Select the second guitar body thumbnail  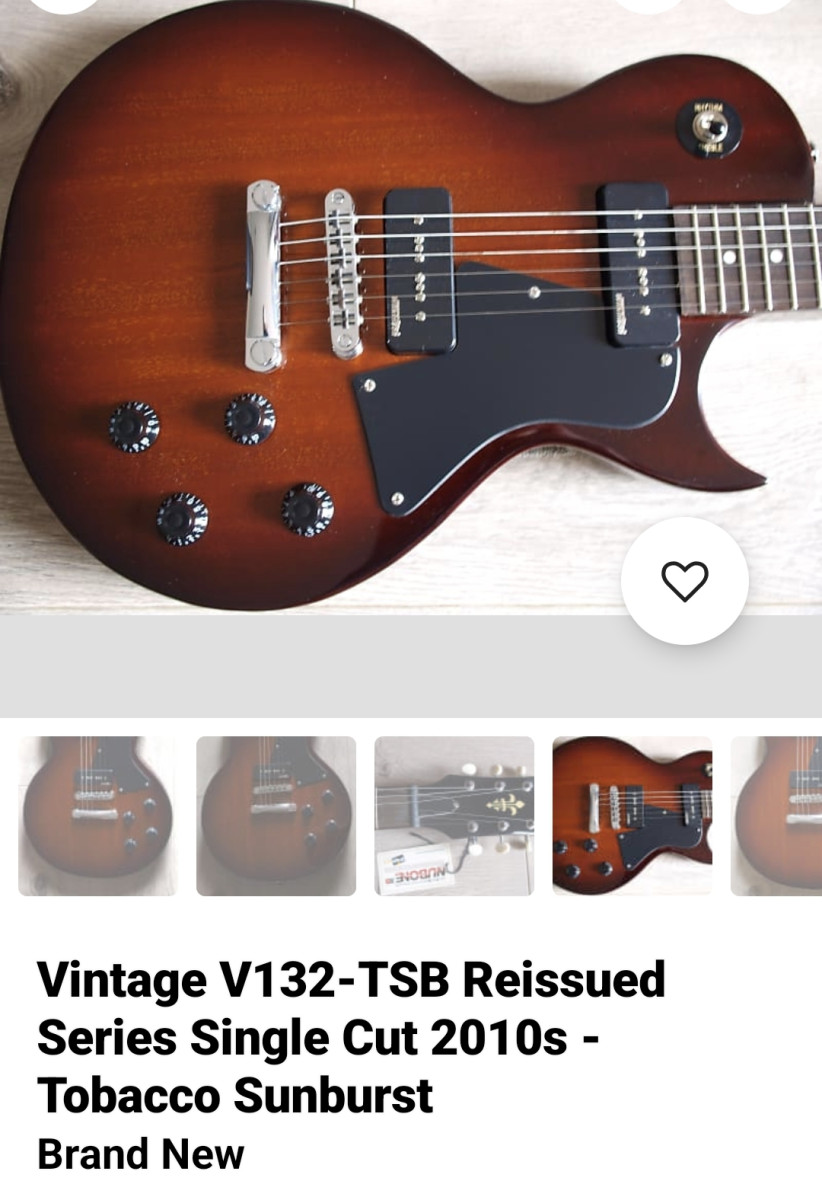point(276,816)
